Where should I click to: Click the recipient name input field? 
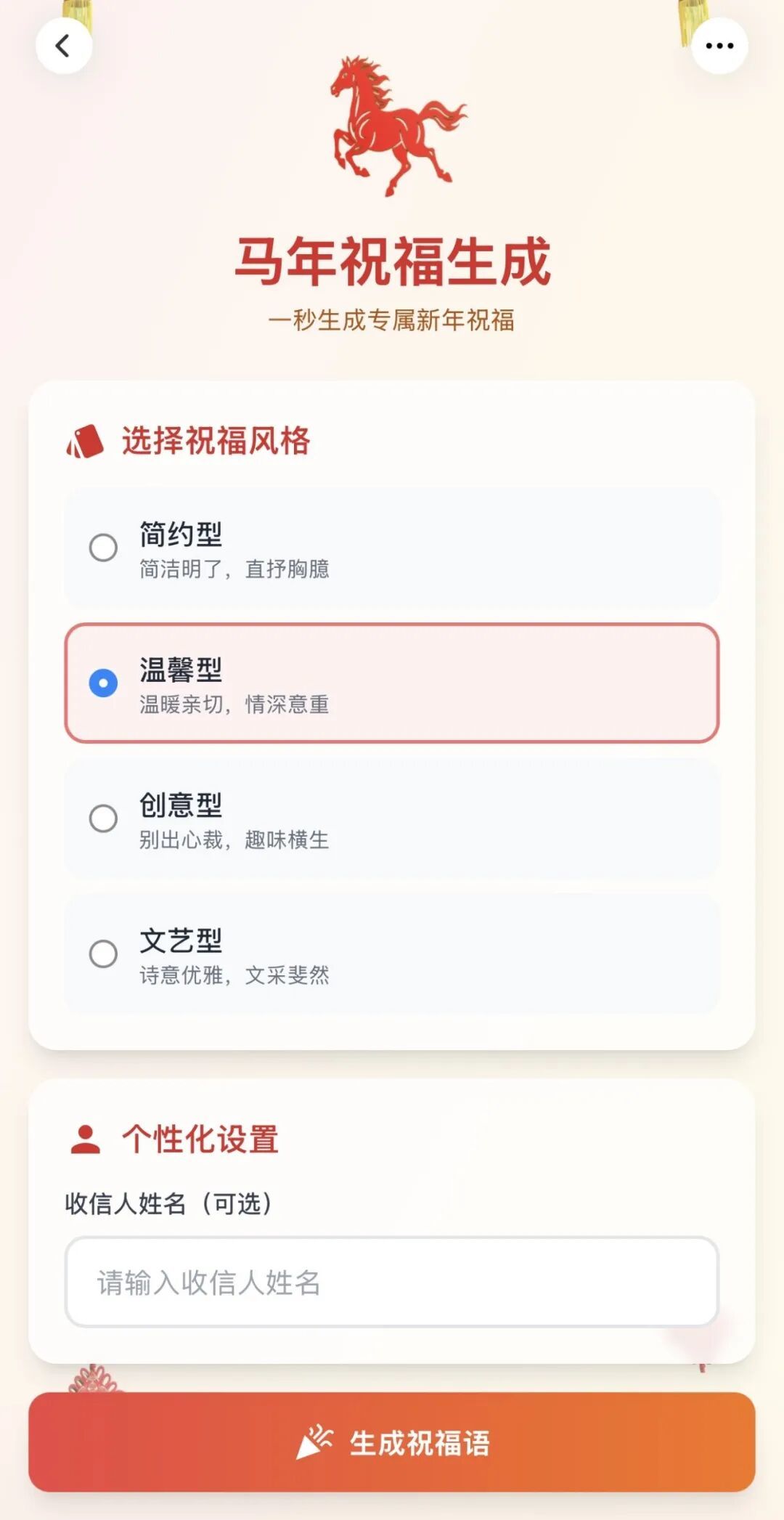(x=392, y=1280)
